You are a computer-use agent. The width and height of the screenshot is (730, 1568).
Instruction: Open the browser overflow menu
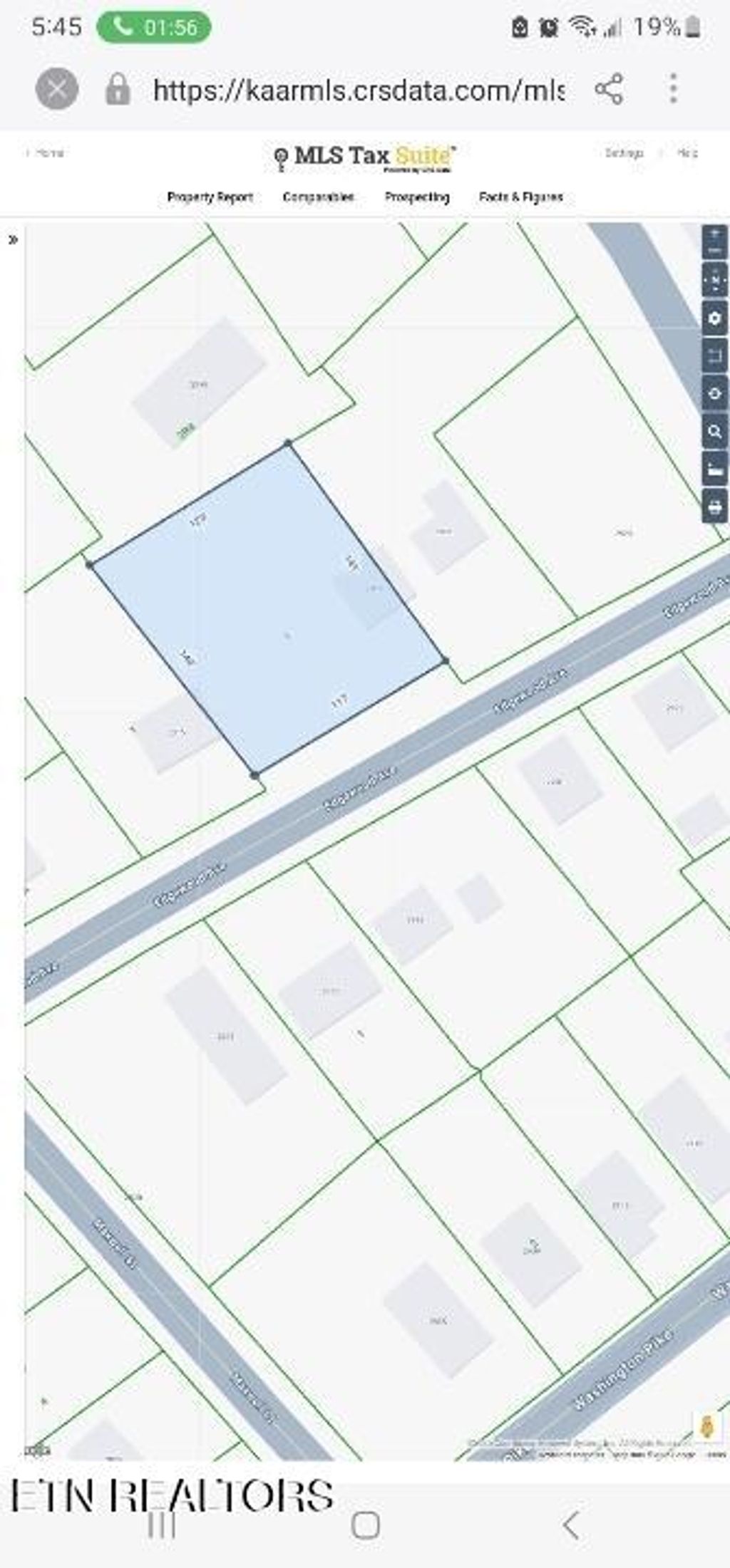[x=673, y=89]
